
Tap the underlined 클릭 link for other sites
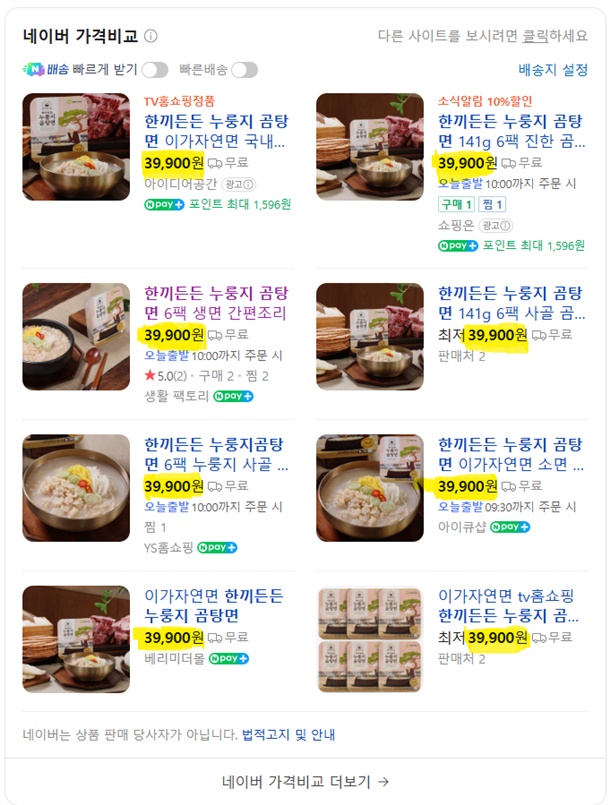(535, 36)
